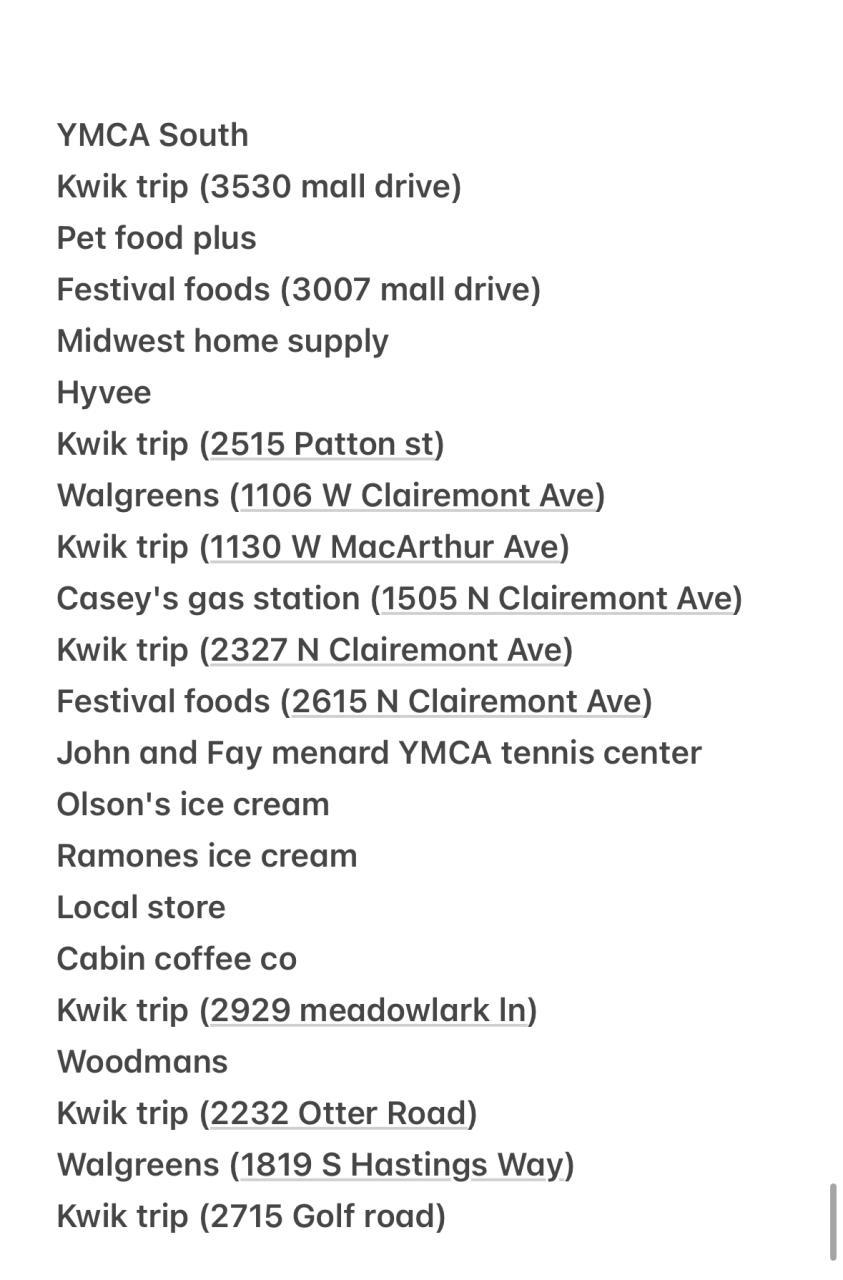The width and height of the screenshot is (843, 1280).
Task: Tap the 2327 N Clairemont Ave address
Action: (x=386, y=650)
